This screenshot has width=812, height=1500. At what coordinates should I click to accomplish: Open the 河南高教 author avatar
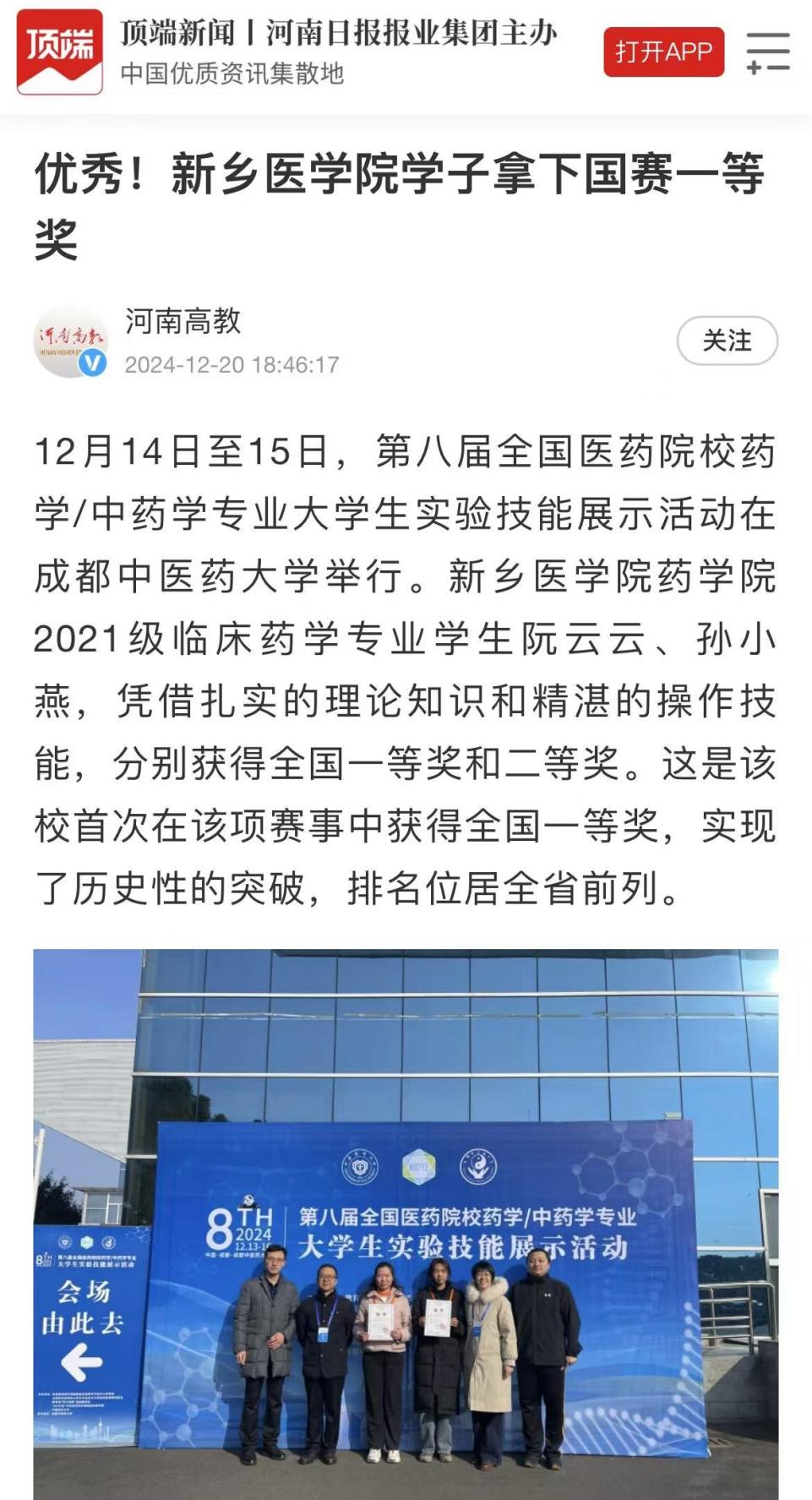tap(71, 341)
